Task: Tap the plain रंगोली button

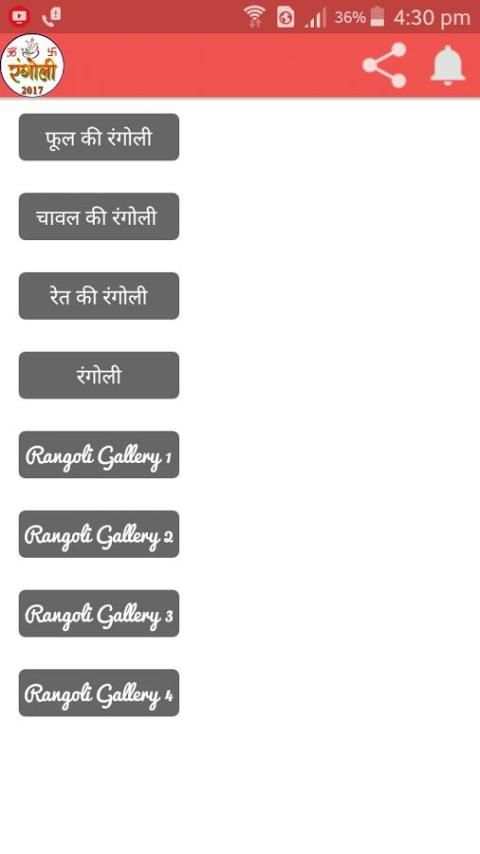Action: [99, 375]
